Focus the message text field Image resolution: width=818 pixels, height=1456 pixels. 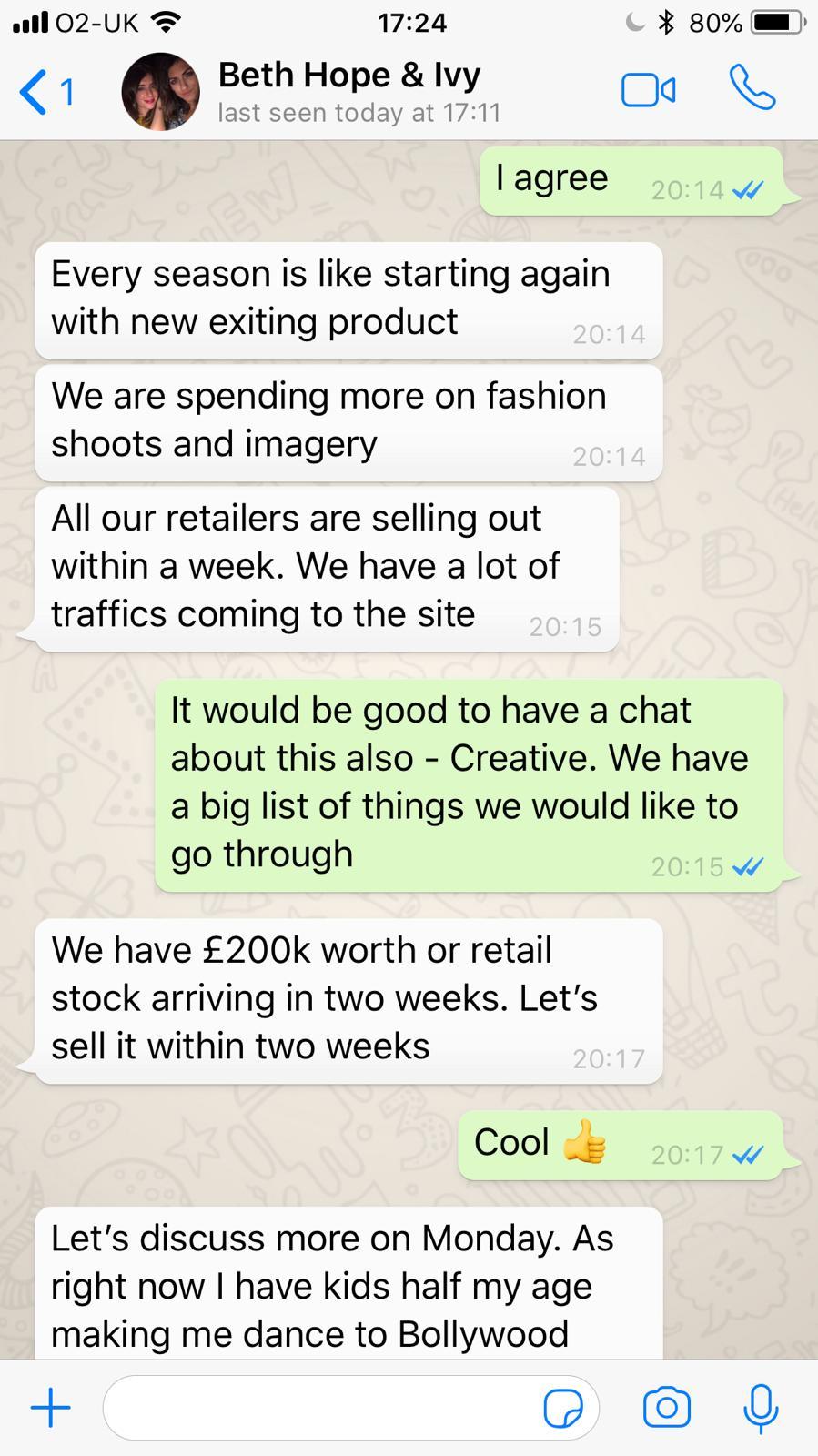(318, 1407)
